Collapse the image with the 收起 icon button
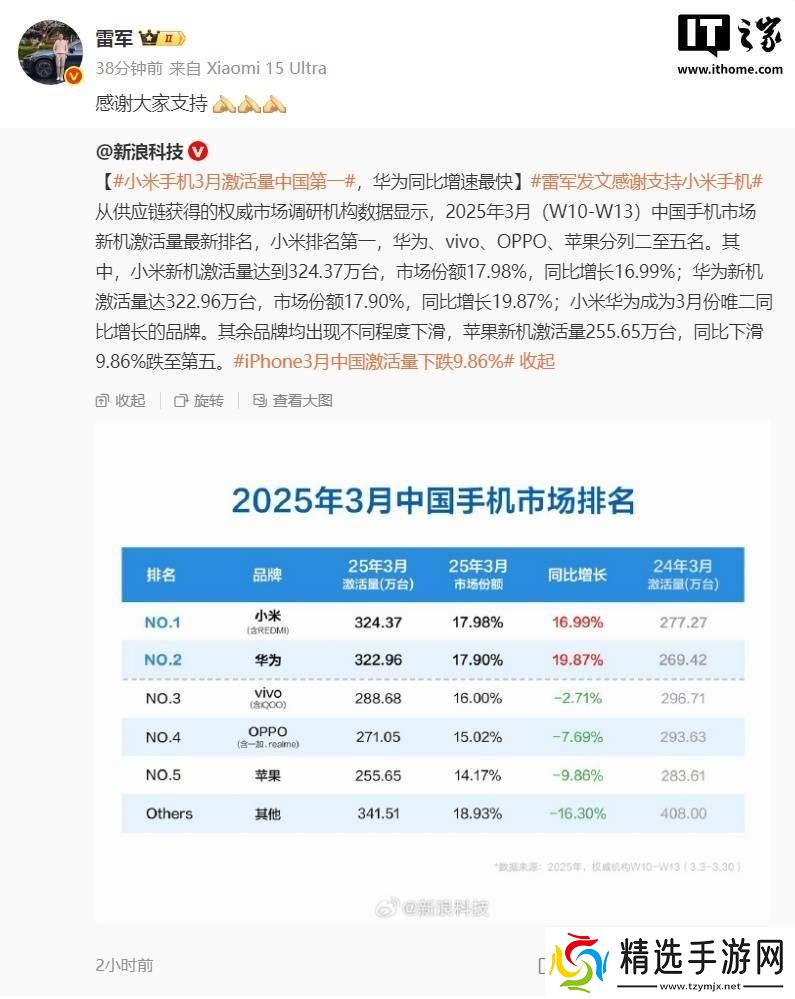Image resolution: width=795 pixels, height=999 pixels. coord(121,400)
